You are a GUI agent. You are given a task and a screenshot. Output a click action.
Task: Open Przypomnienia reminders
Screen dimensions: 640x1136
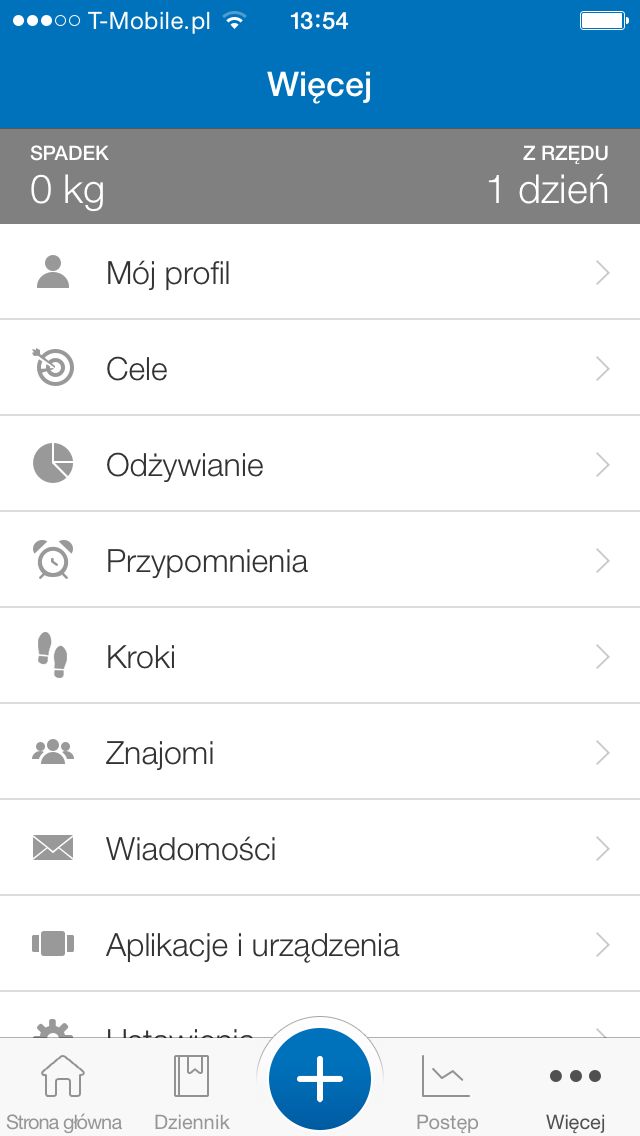click(320, 559)
